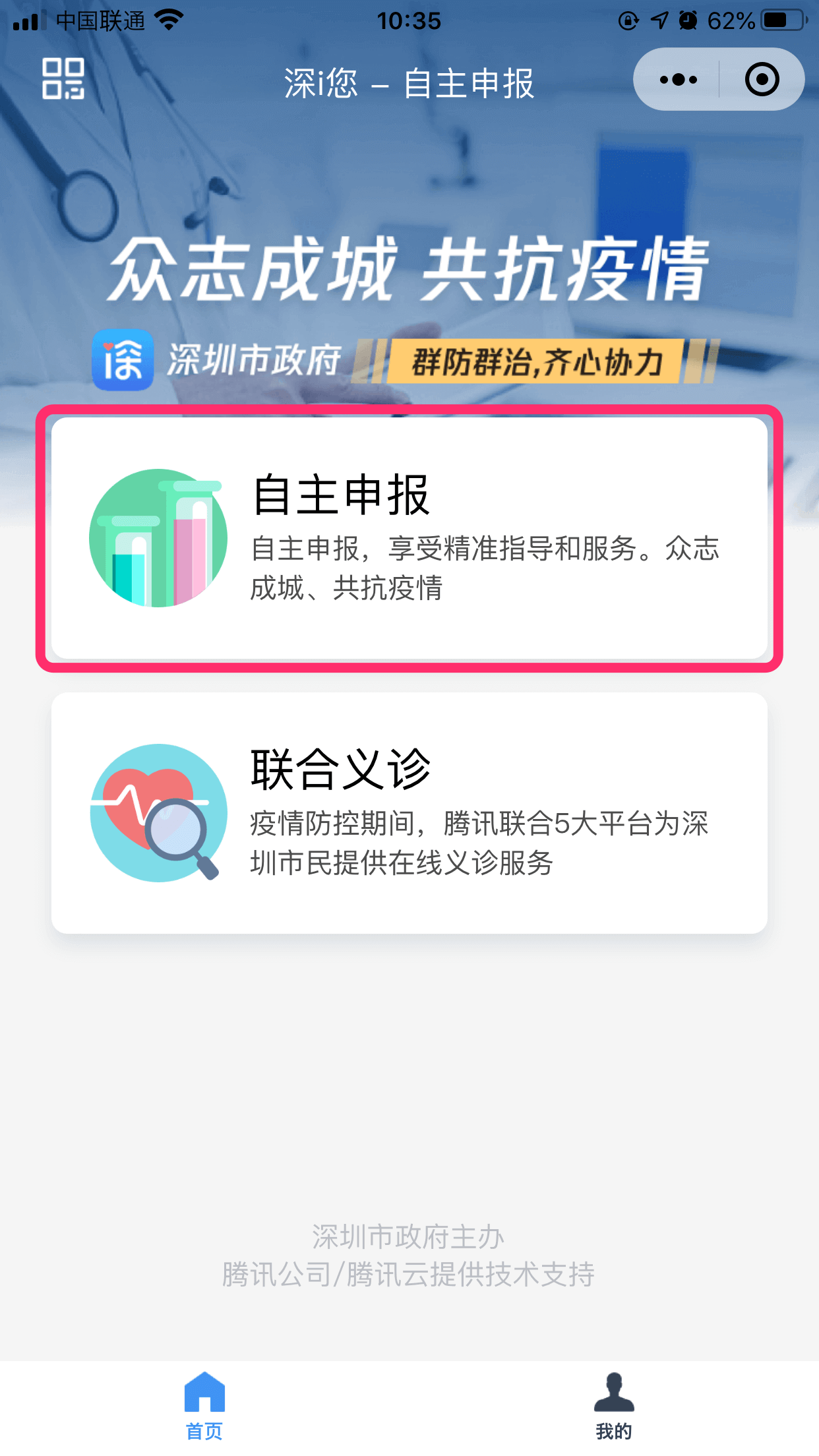Switch to the 我的 tab
This screenshot has width=819, height=1456.
(614, 1407)
